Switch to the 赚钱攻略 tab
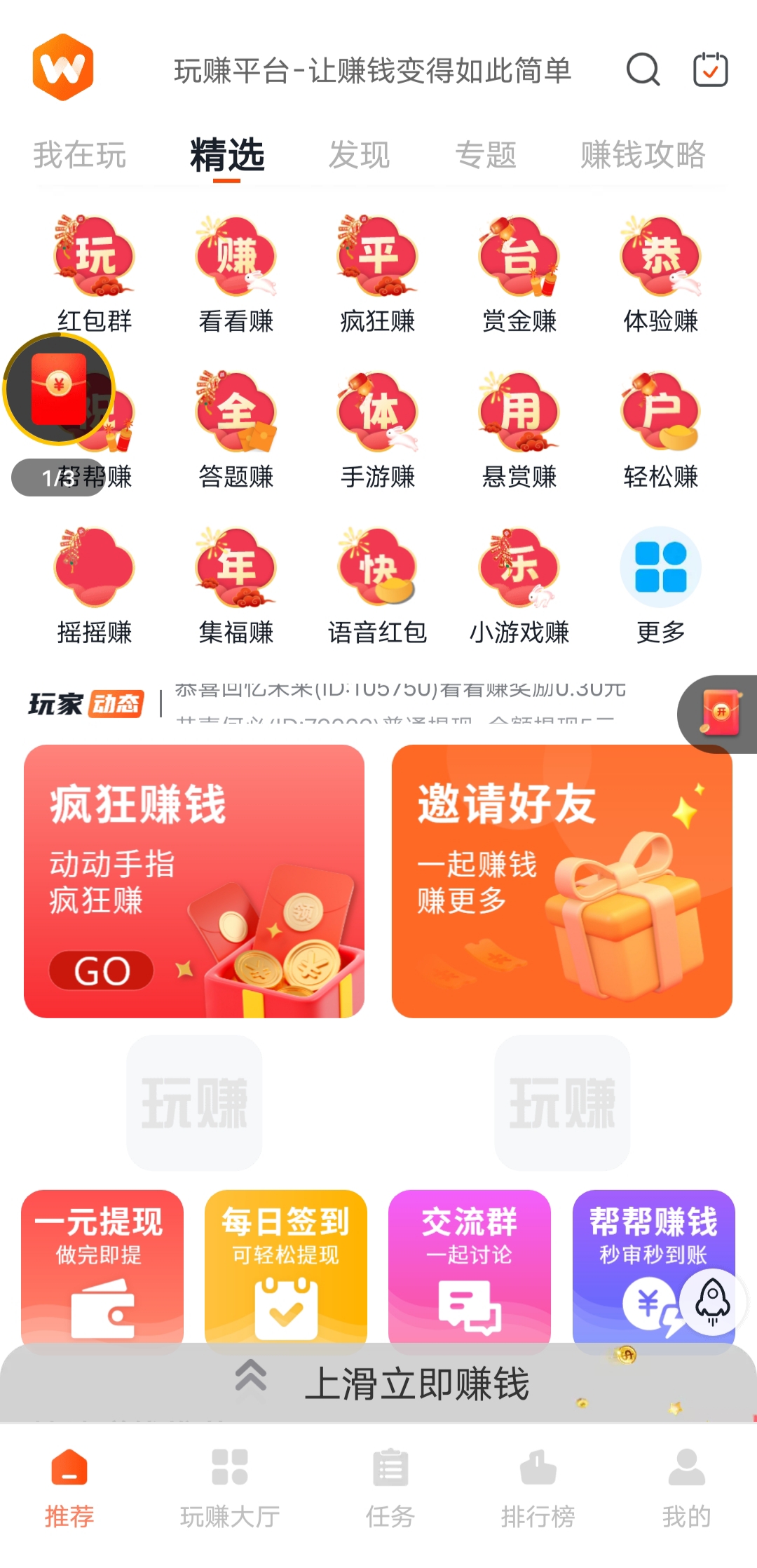This screenshot has width=757, height=1568. [643, 155]
